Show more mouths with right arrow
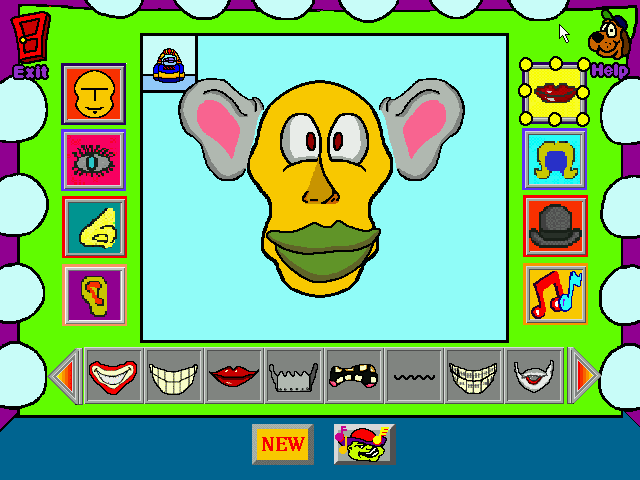640x480 pixels. pos(585,376)
